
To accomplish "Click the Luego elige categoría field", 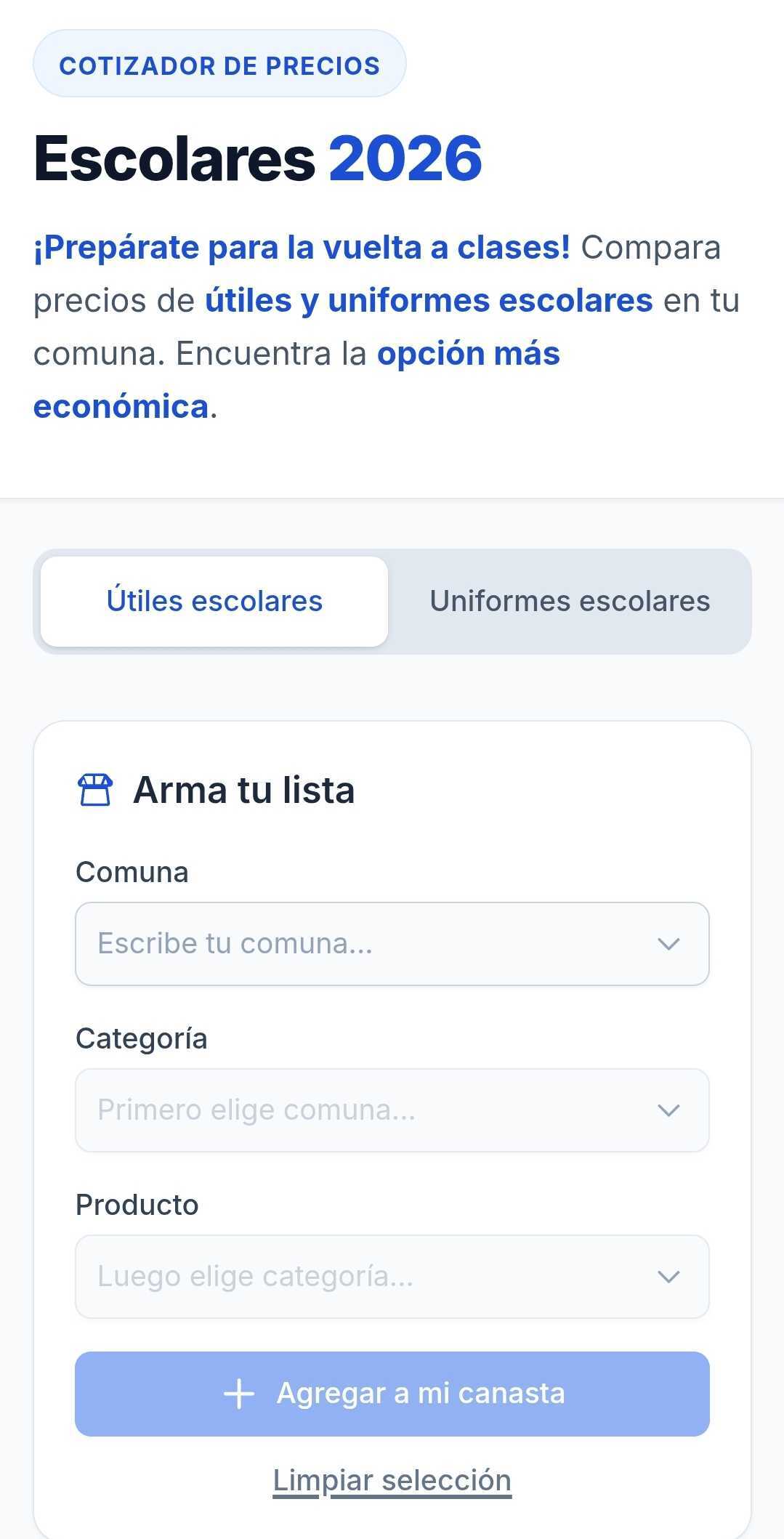I will click(x=291, y=1276).
